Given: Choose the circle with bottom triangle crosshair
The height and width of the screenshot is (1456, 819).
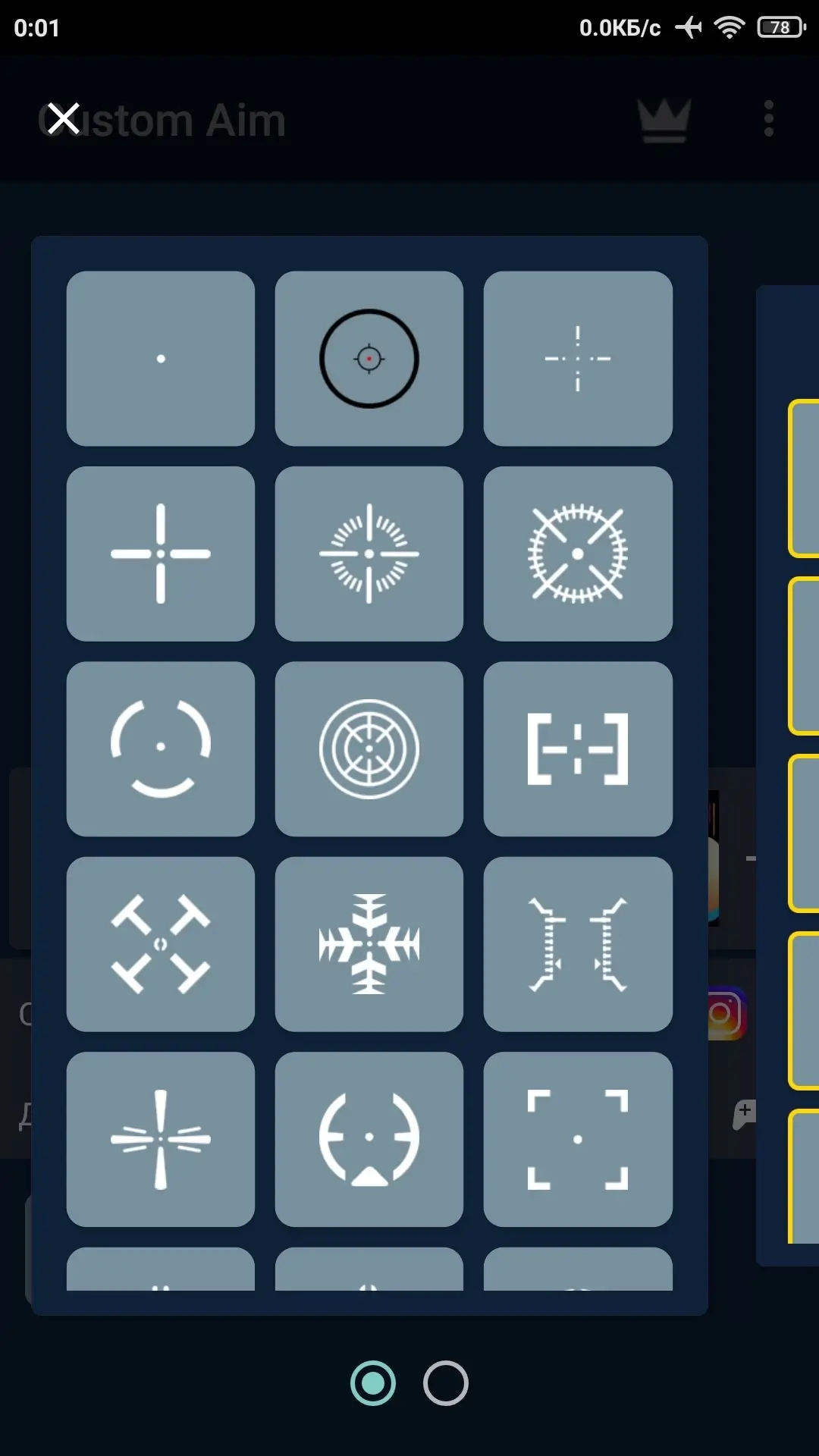Looking at the screenshot, I should [x=369, y=1139].
